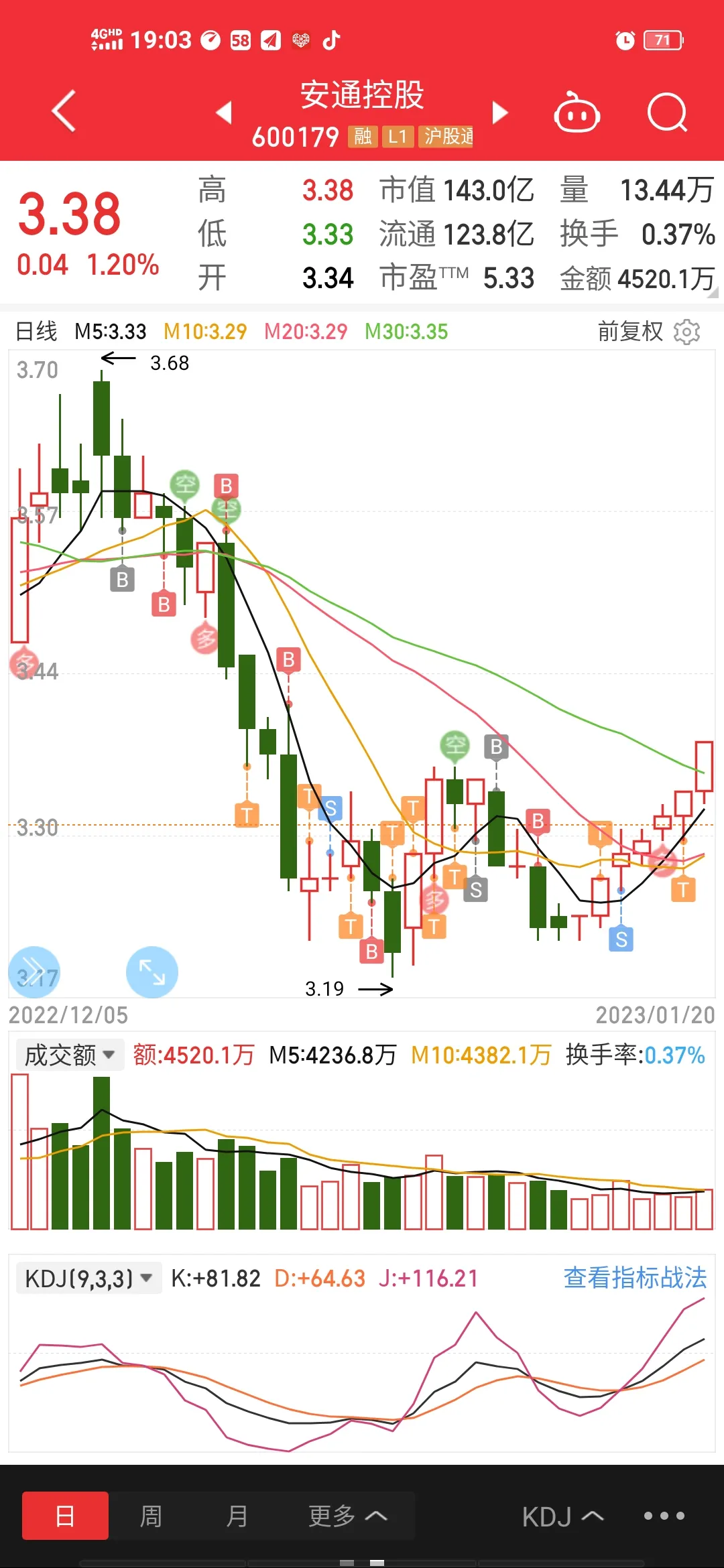The image size is (724, 1568).
Task: Open 查看指标战法 link
Action: point(635,1278)
